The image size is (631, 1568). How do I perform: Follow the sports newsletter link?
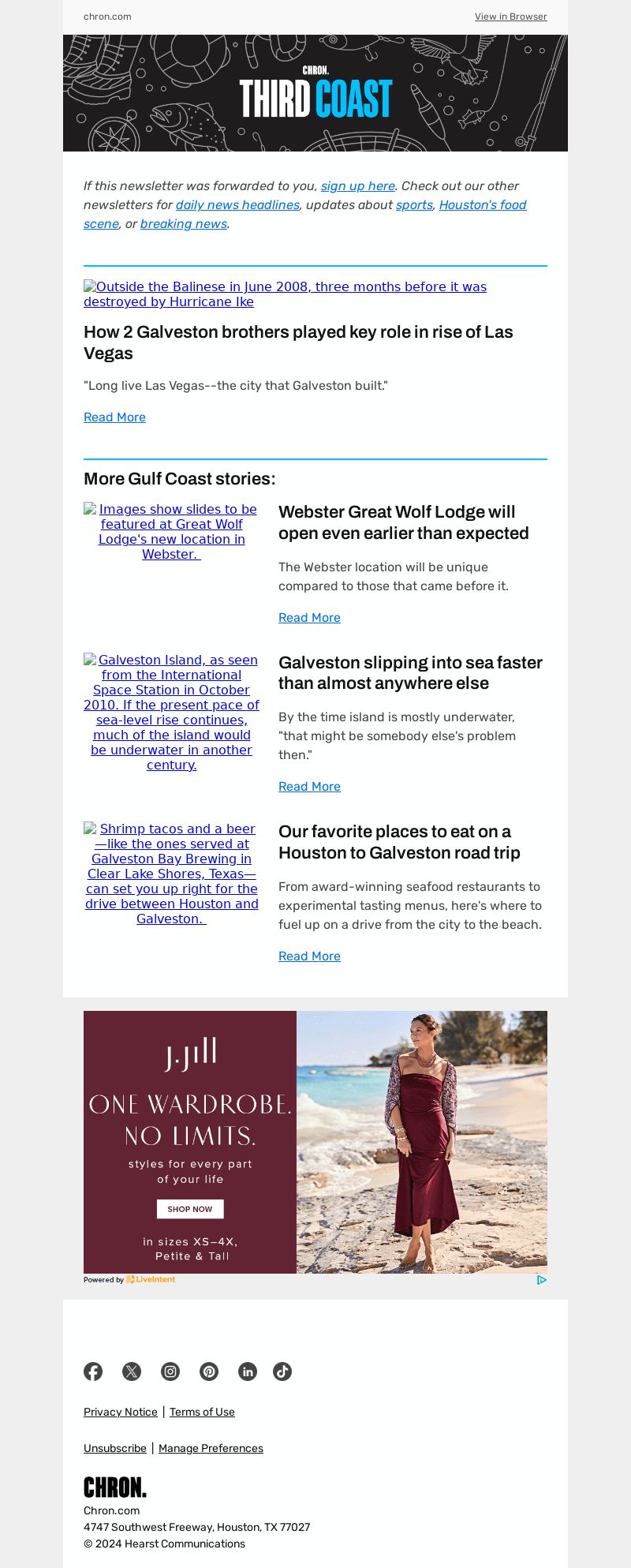[x=414, y=205]
